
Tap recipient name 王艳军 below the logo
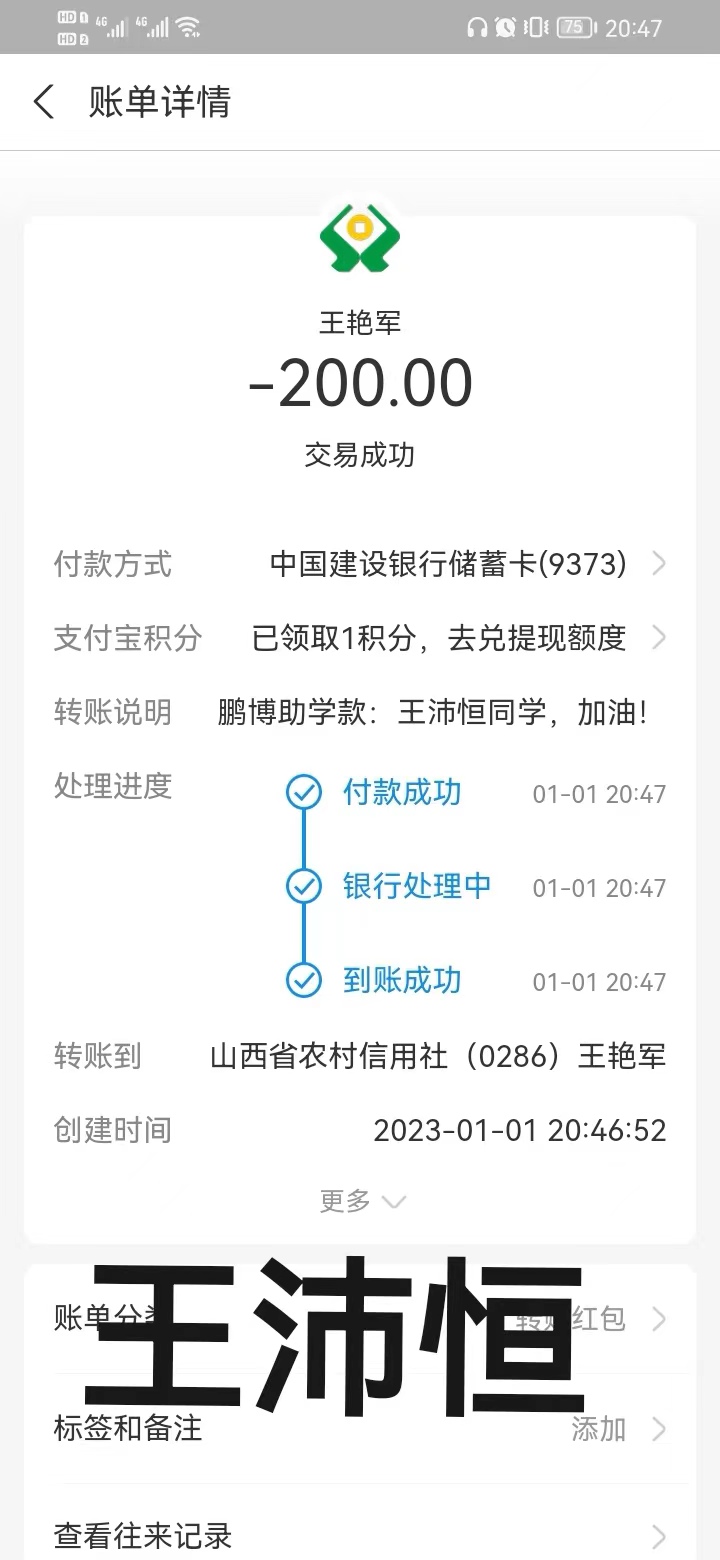pos(360,322)
